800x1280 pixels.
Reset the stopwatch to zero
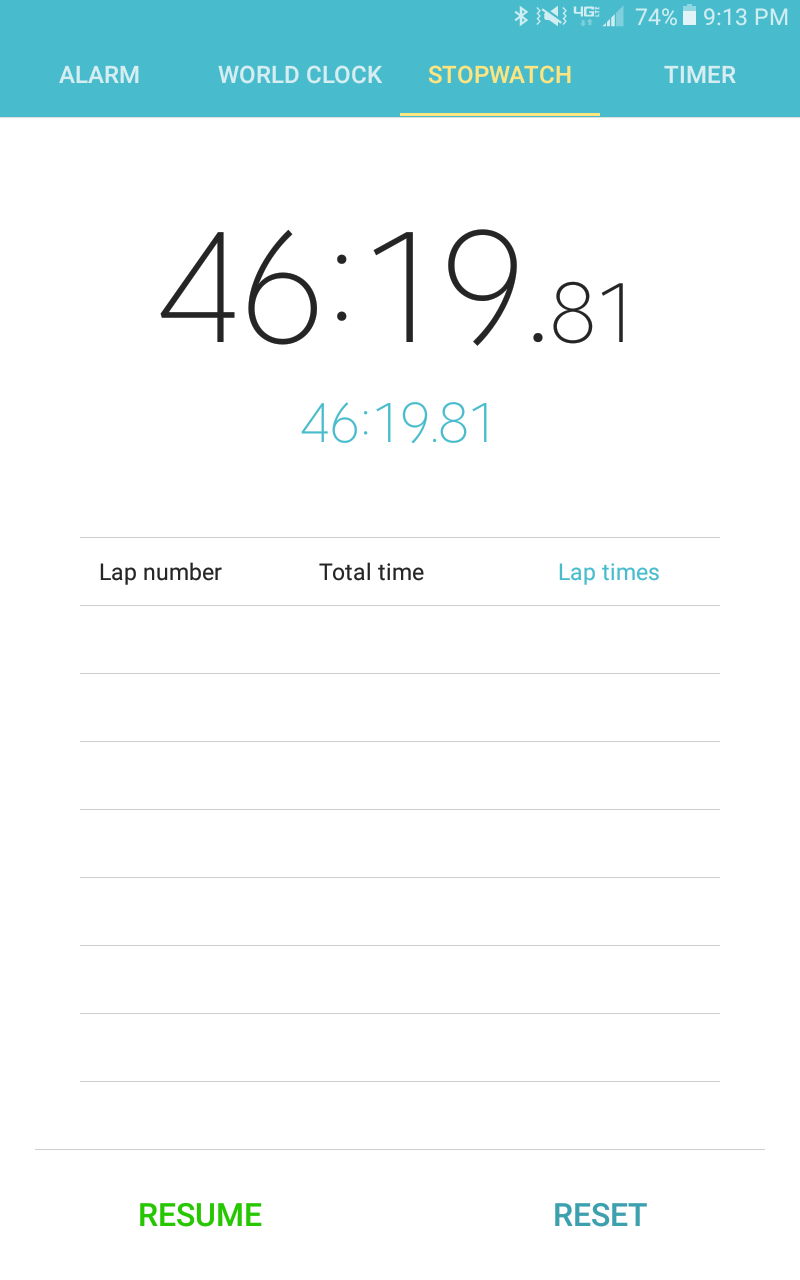click(600, 1215)
